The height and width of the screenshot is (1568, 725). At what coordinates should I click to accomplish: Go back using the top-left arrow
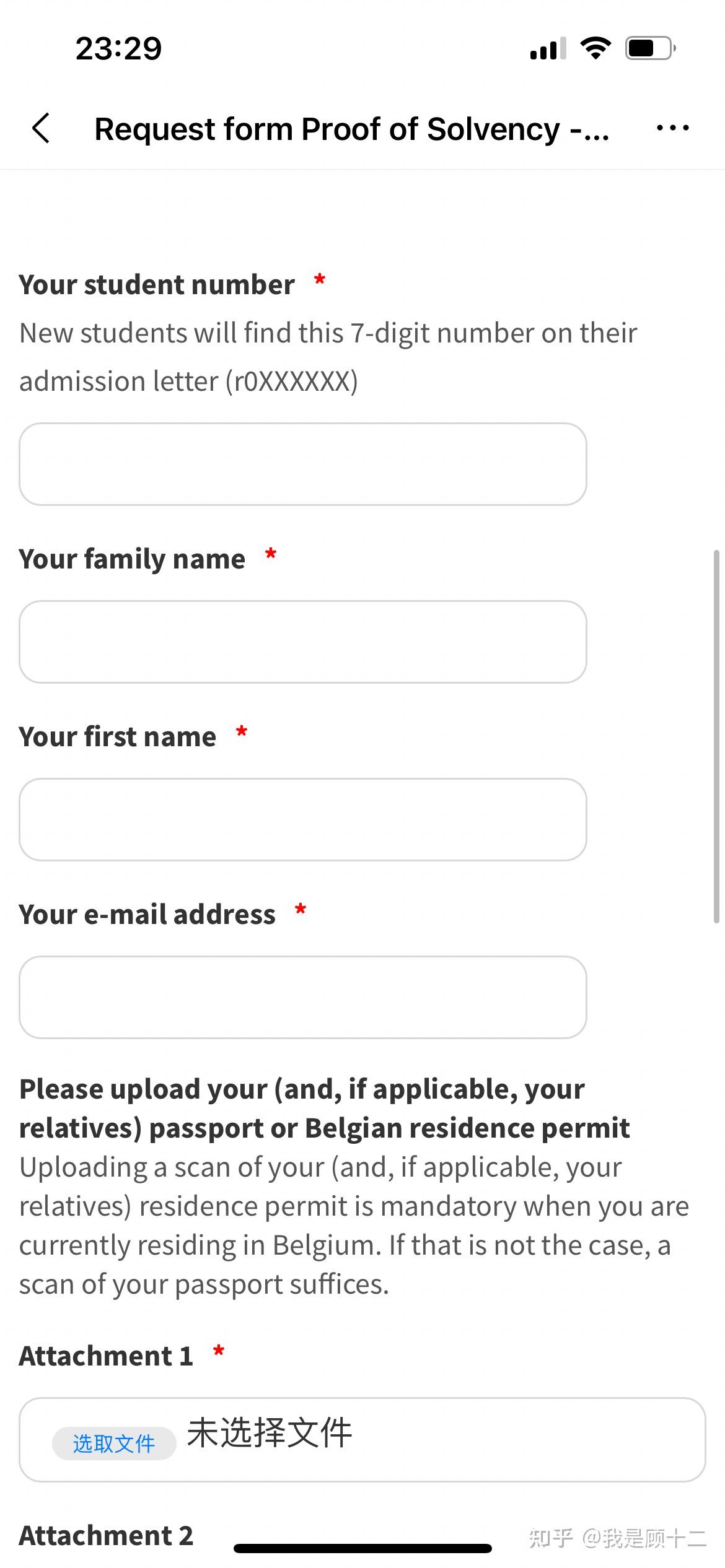(x=41, y=128)
